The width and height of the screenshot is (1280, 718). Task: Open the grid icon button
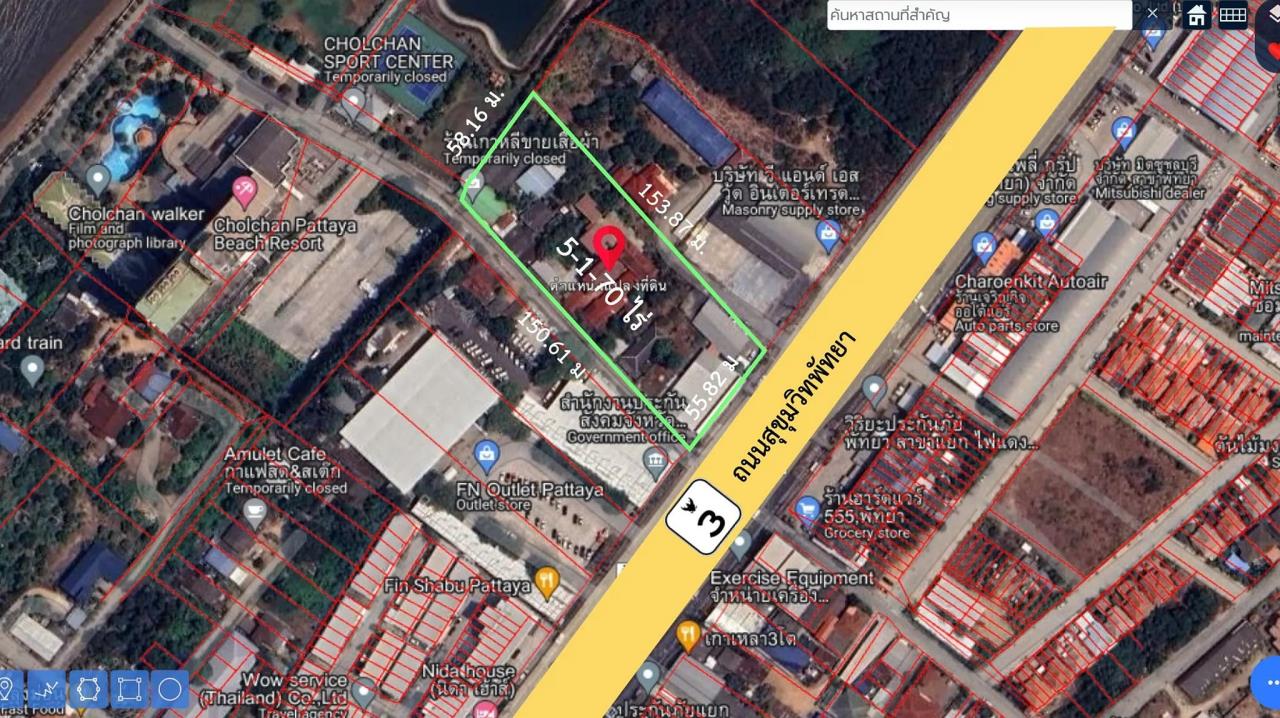click(x=1233, y=15)
